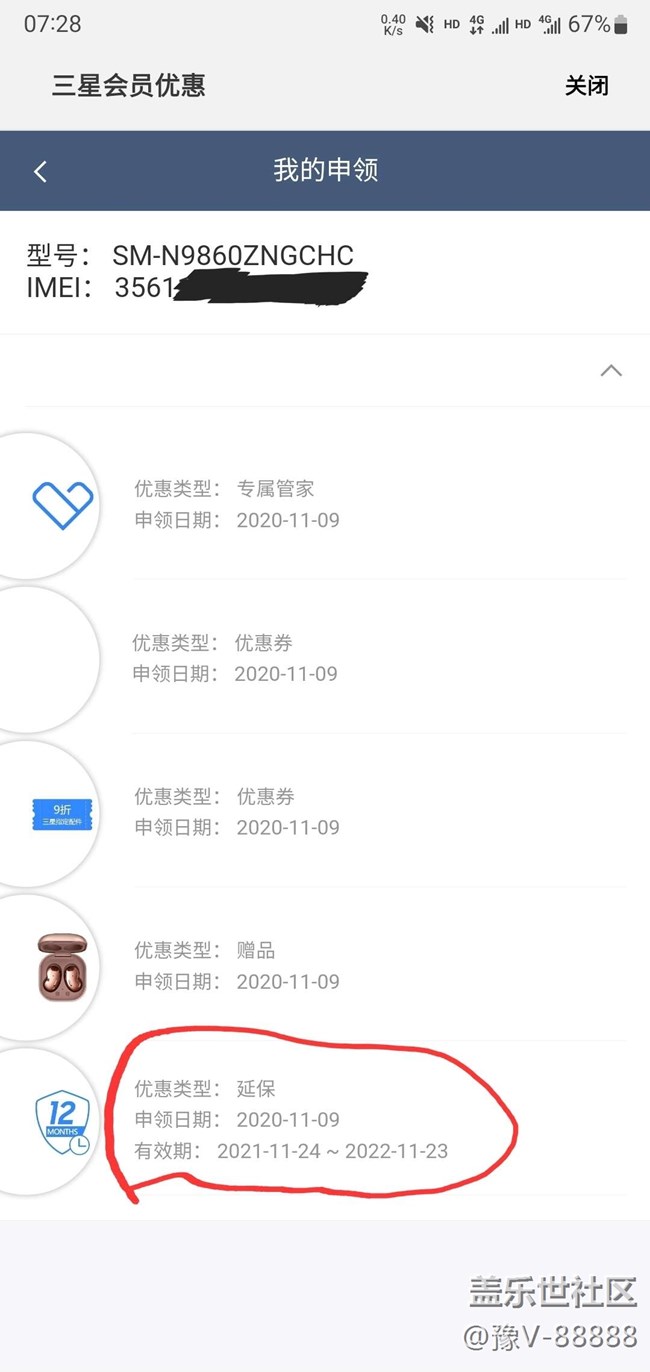Go back from 我的申领 page
This screenshot has width=650, height=1372.
point(40,171)
